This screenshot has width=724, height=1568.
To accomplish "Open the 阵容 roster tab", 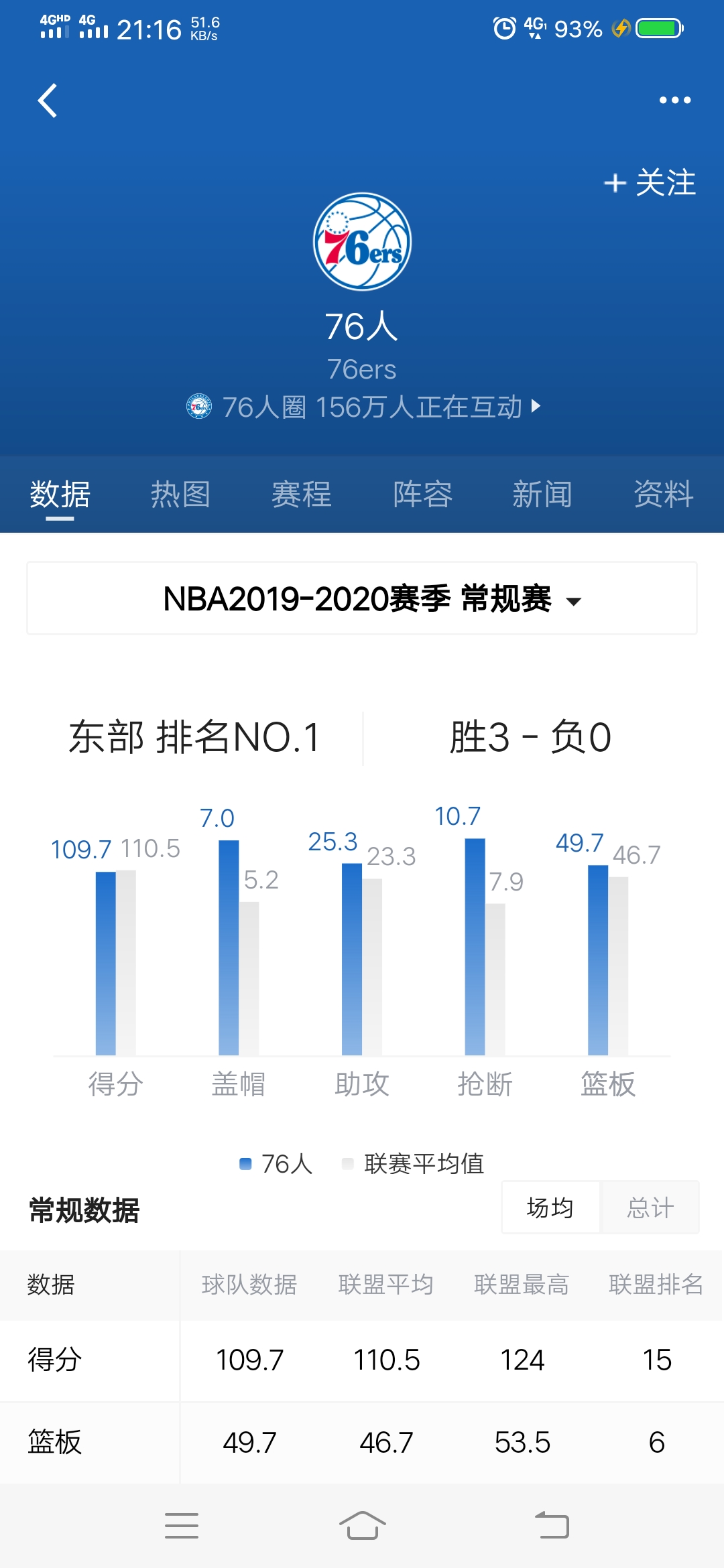I will coord(422,495).
